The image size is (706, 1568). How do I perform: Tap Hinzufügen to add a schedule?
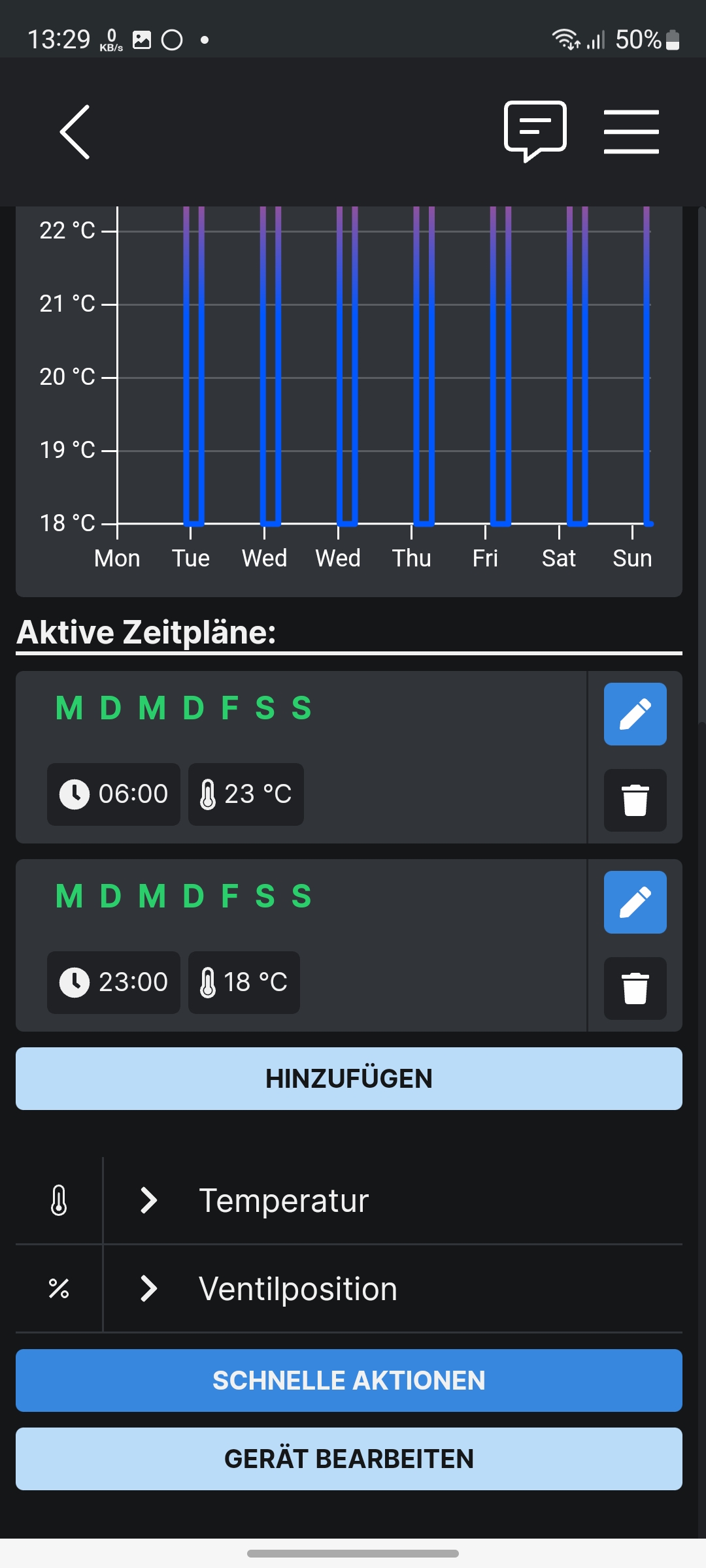[x=349, y=1079]
